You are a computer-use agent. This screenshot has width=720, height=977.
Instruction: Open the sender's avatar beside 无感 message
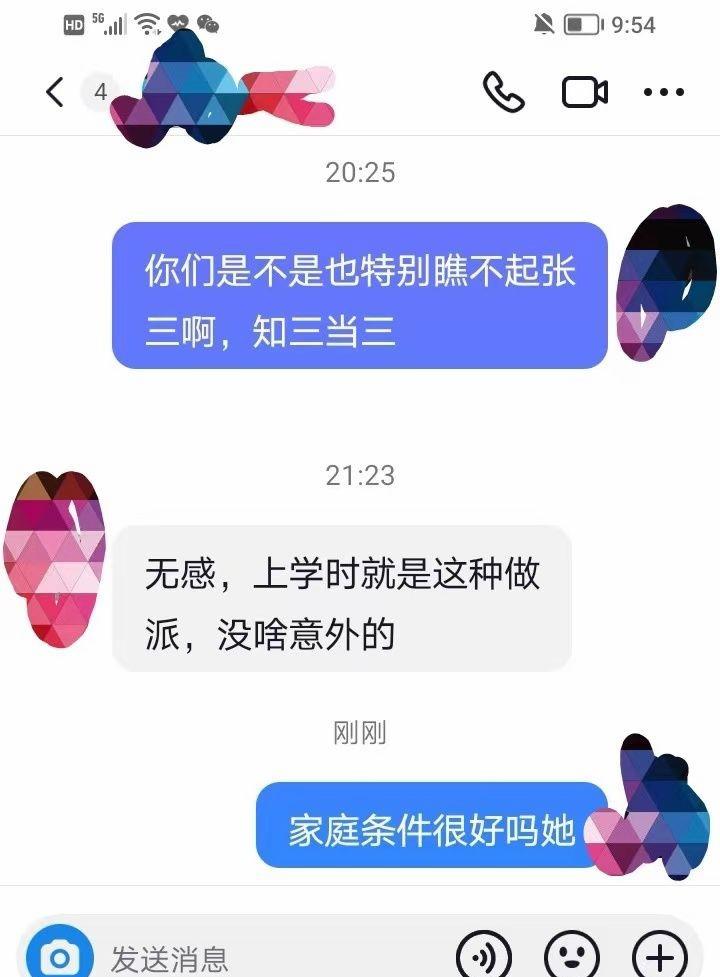pyautogui.click(x=55, y=555)
